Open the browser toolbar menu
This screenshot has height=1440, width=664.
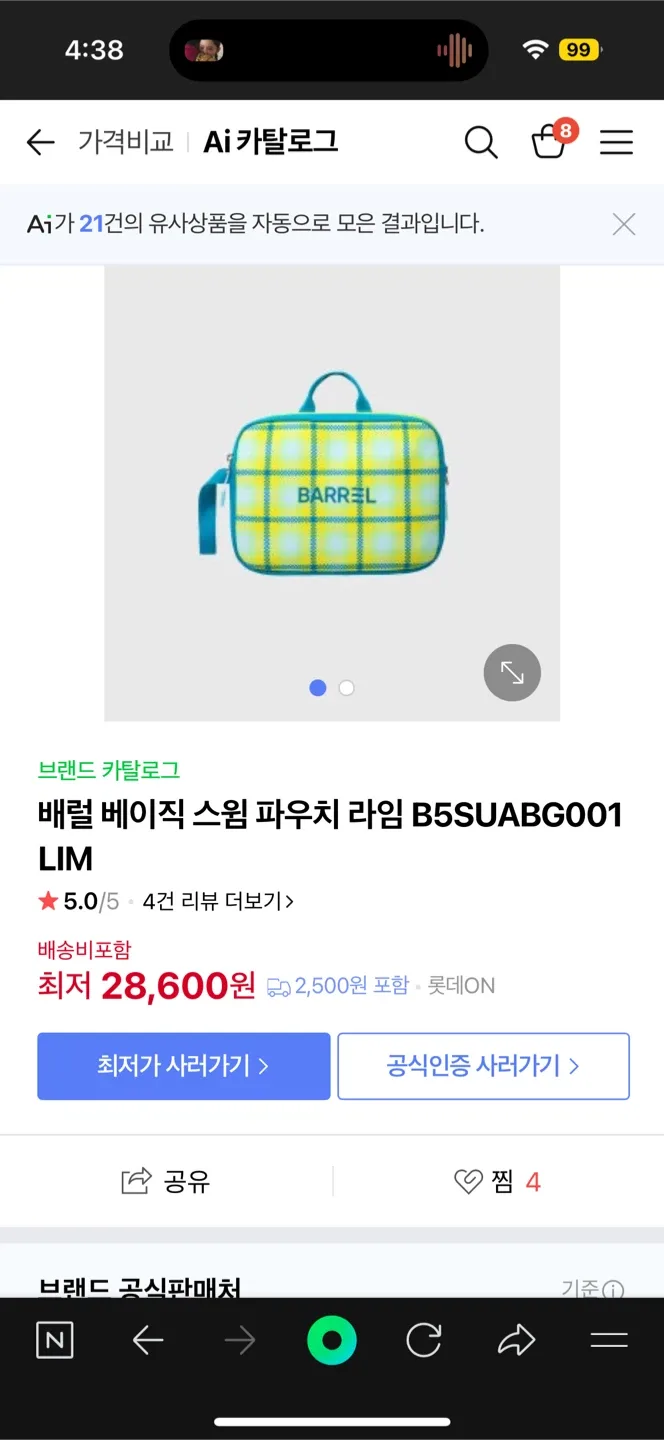pyautogui.click(x=608, y=1341)
